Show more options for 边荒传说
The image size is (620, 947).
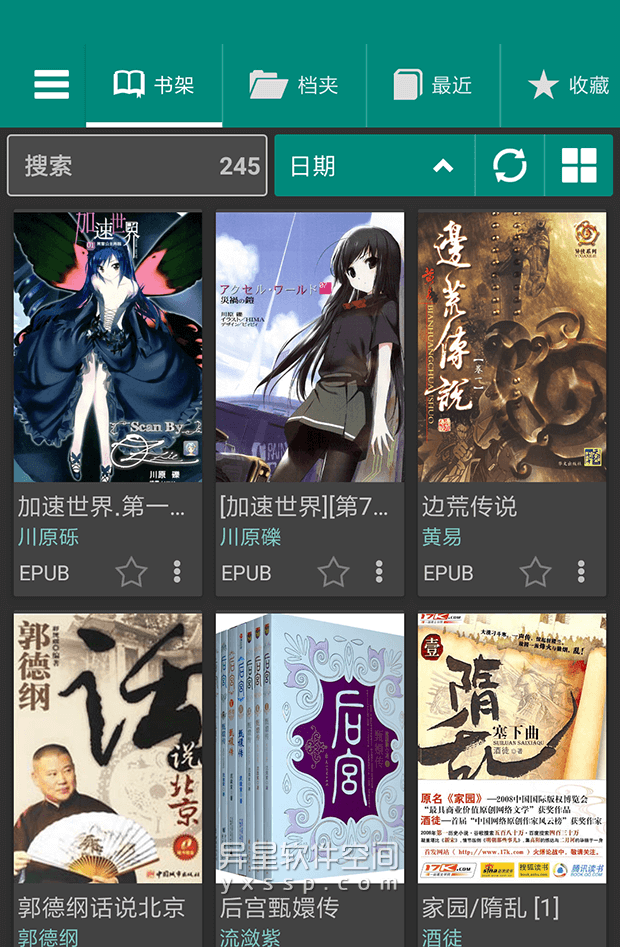581,572
